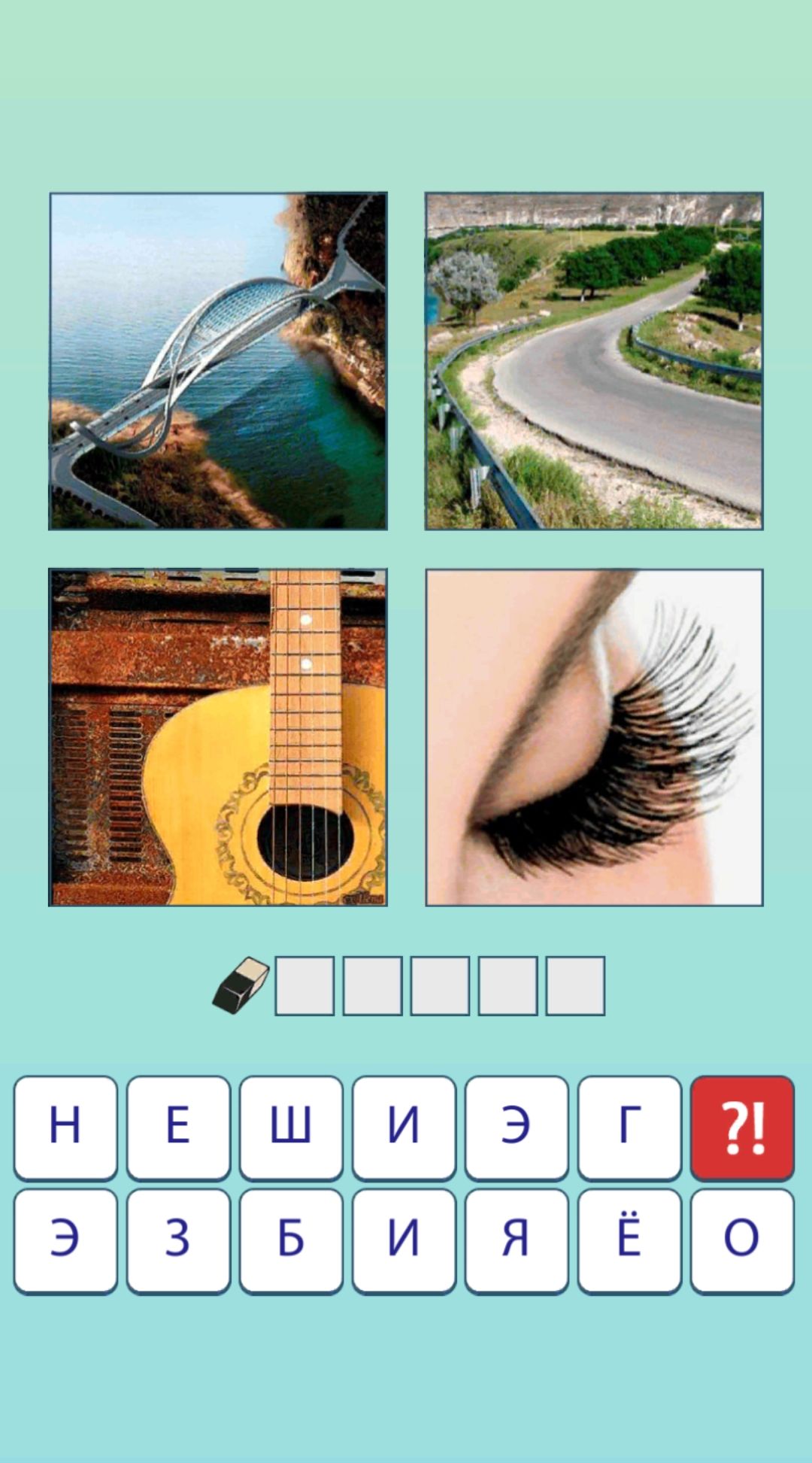The image size is (812, 1463).
Task: Tap the letter Г tile
Action: tap(629, 1128)
